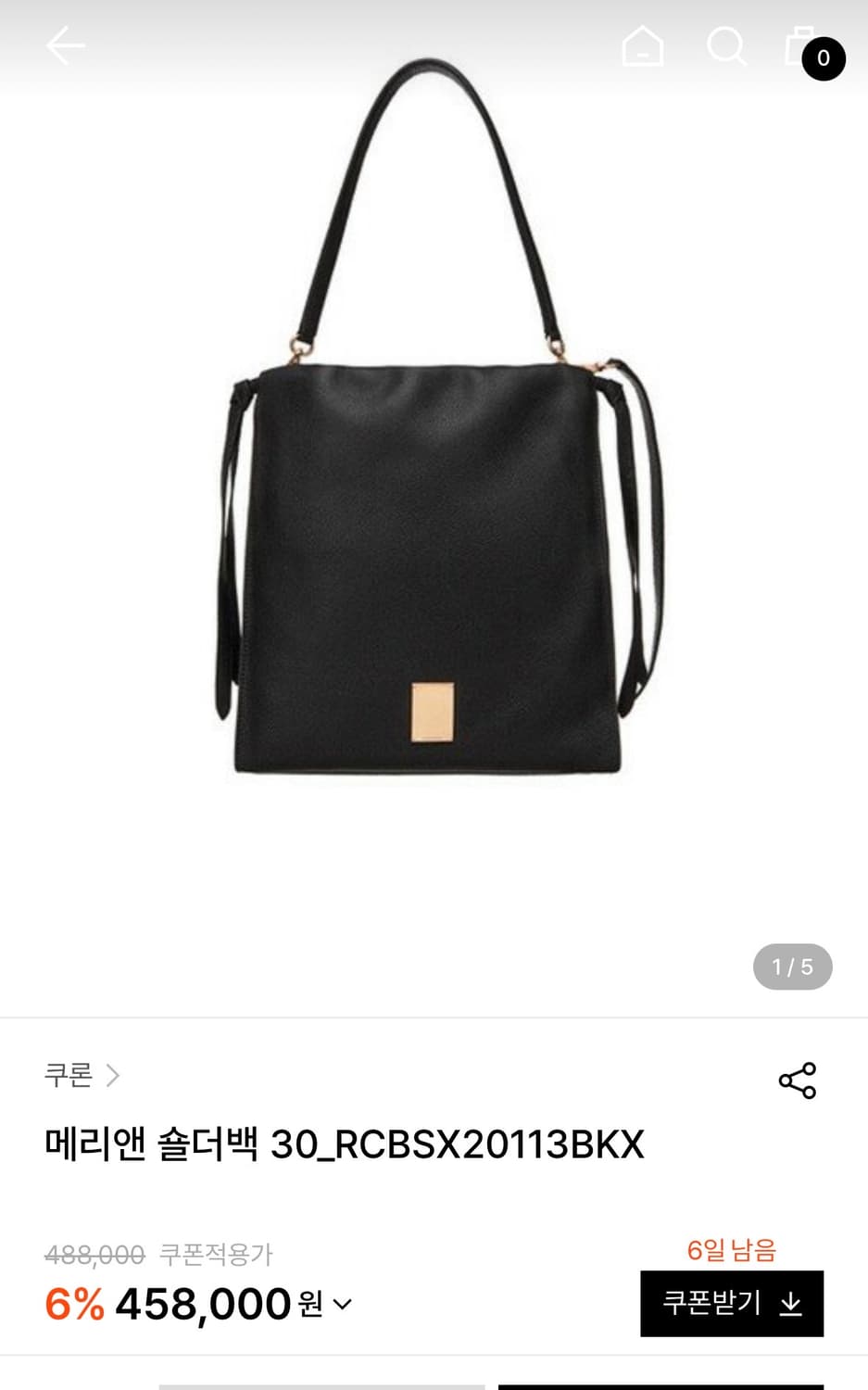Viewport: 868px width, 1390px height.
Task: Tap the black "0" badge on the cart
Action: [x=823, y=57]
